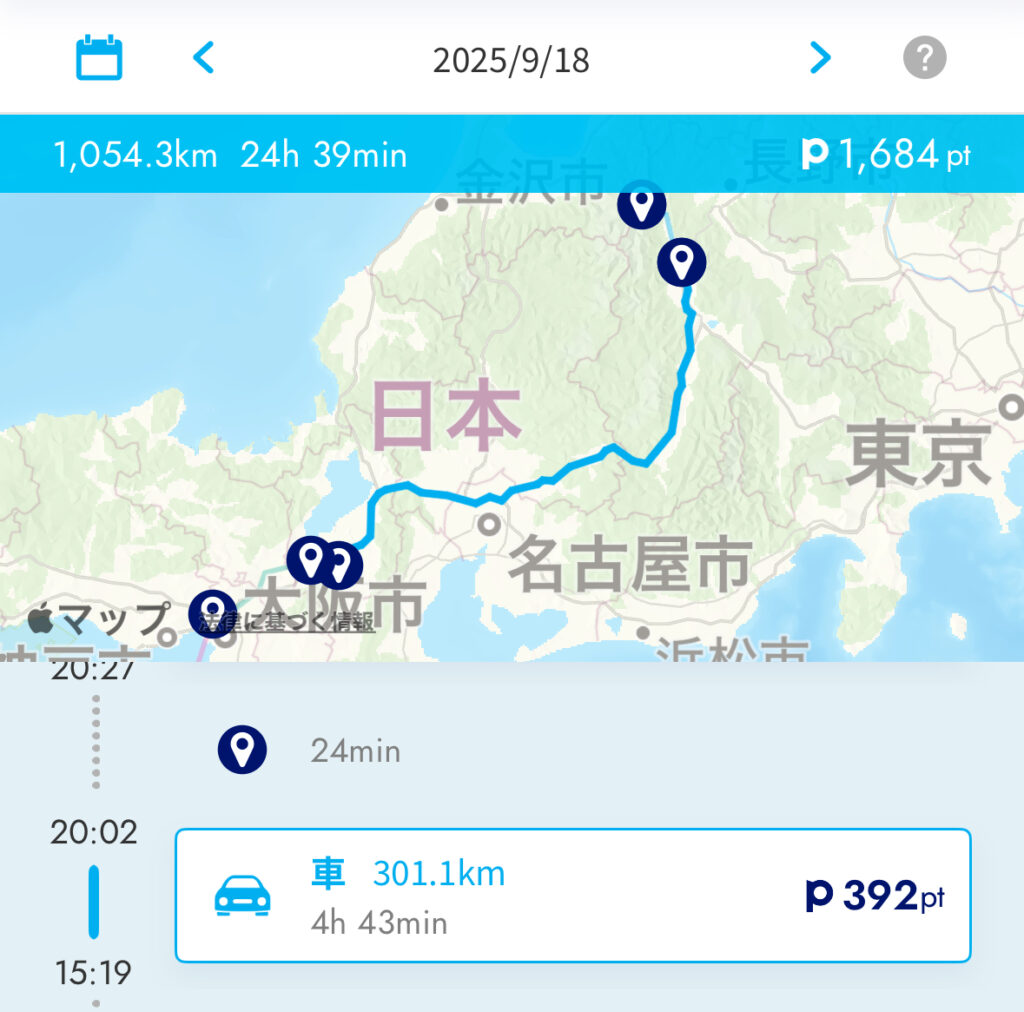
Task: Open the 301.1km car trip card
Action: [x=572, y=896]
